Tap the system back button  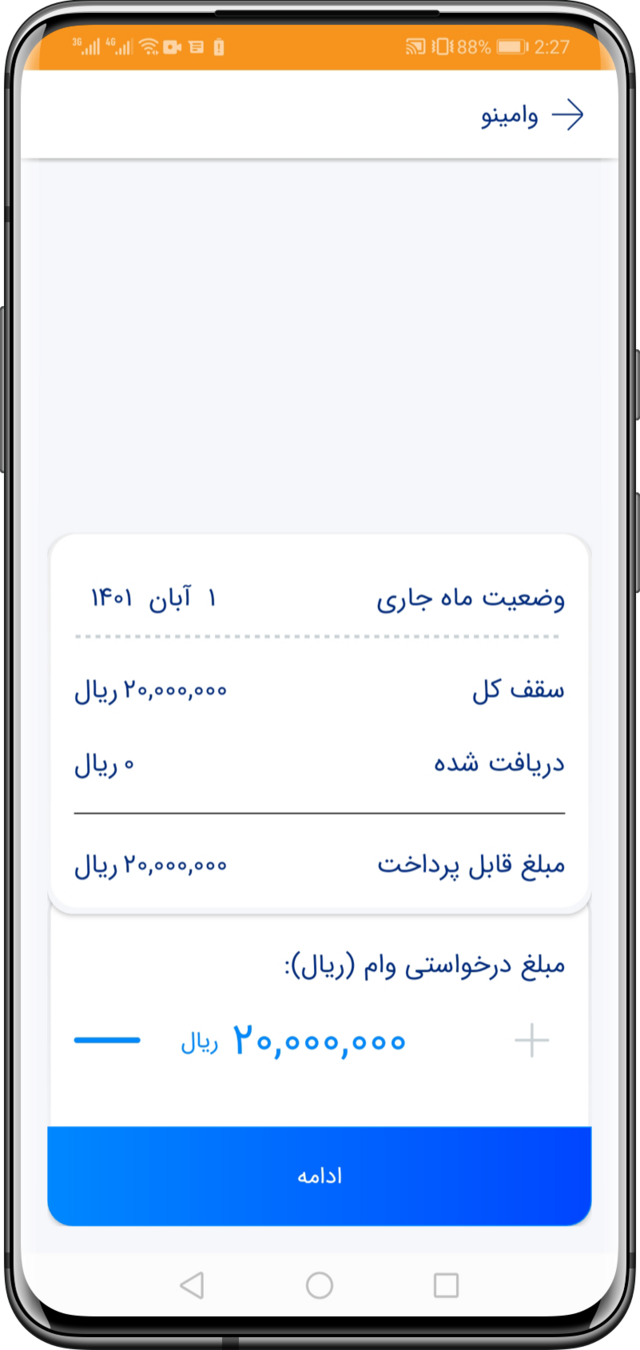pos(192,1285)
